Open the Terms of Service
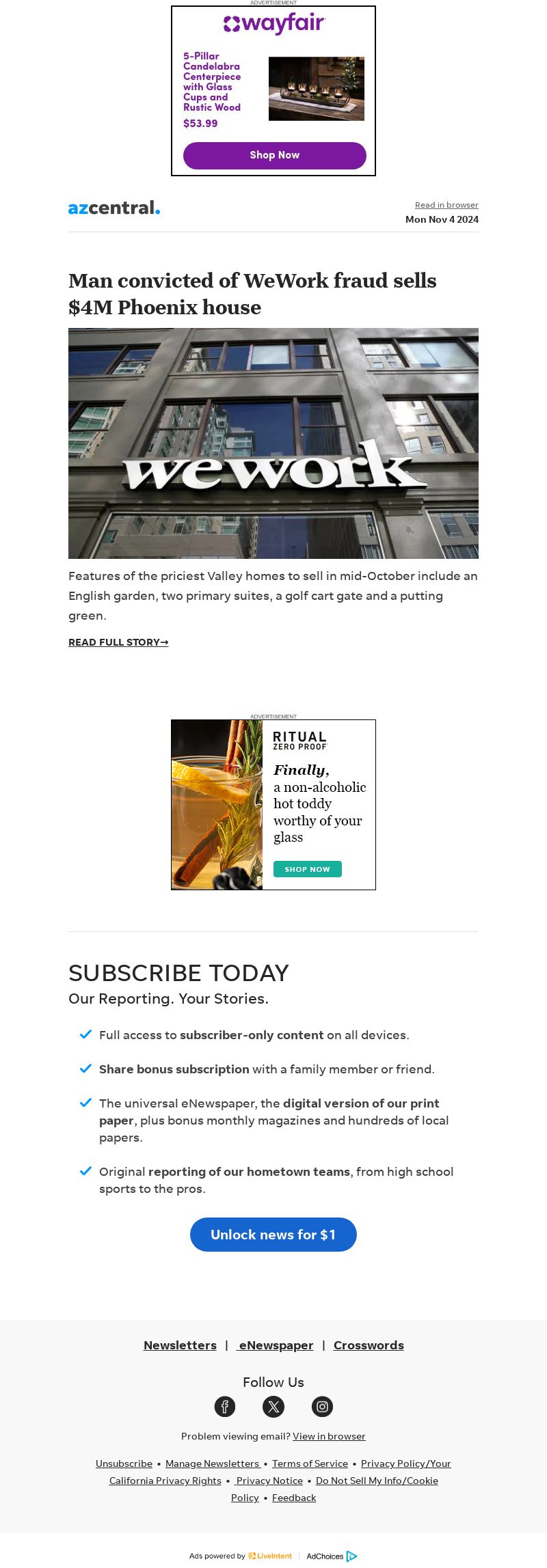This screenshot has width=547, height=1568. (310, 1463)
